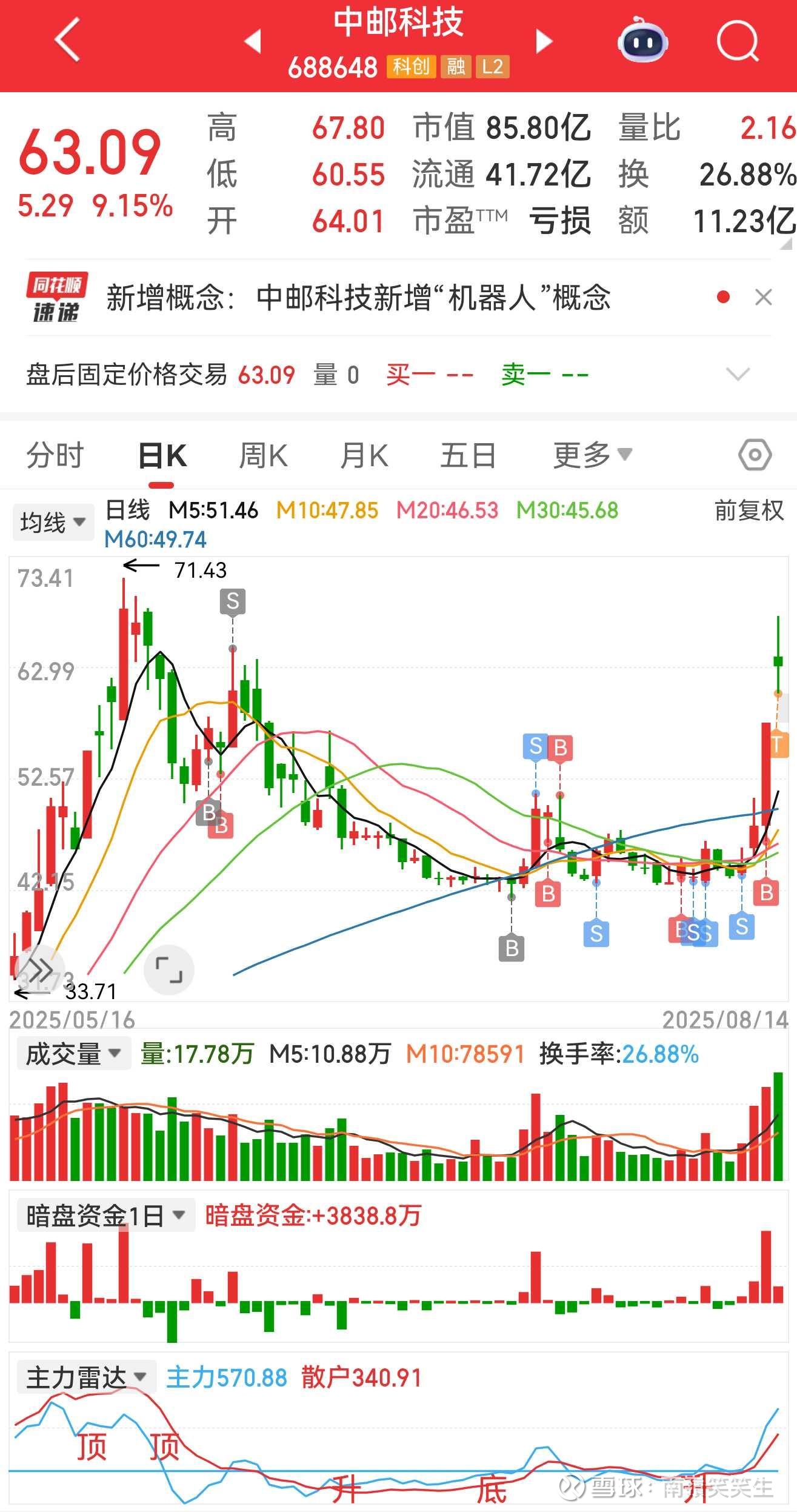797x1512 pixels.
Task: Select the 日K tab
Action: pos(162,455)
